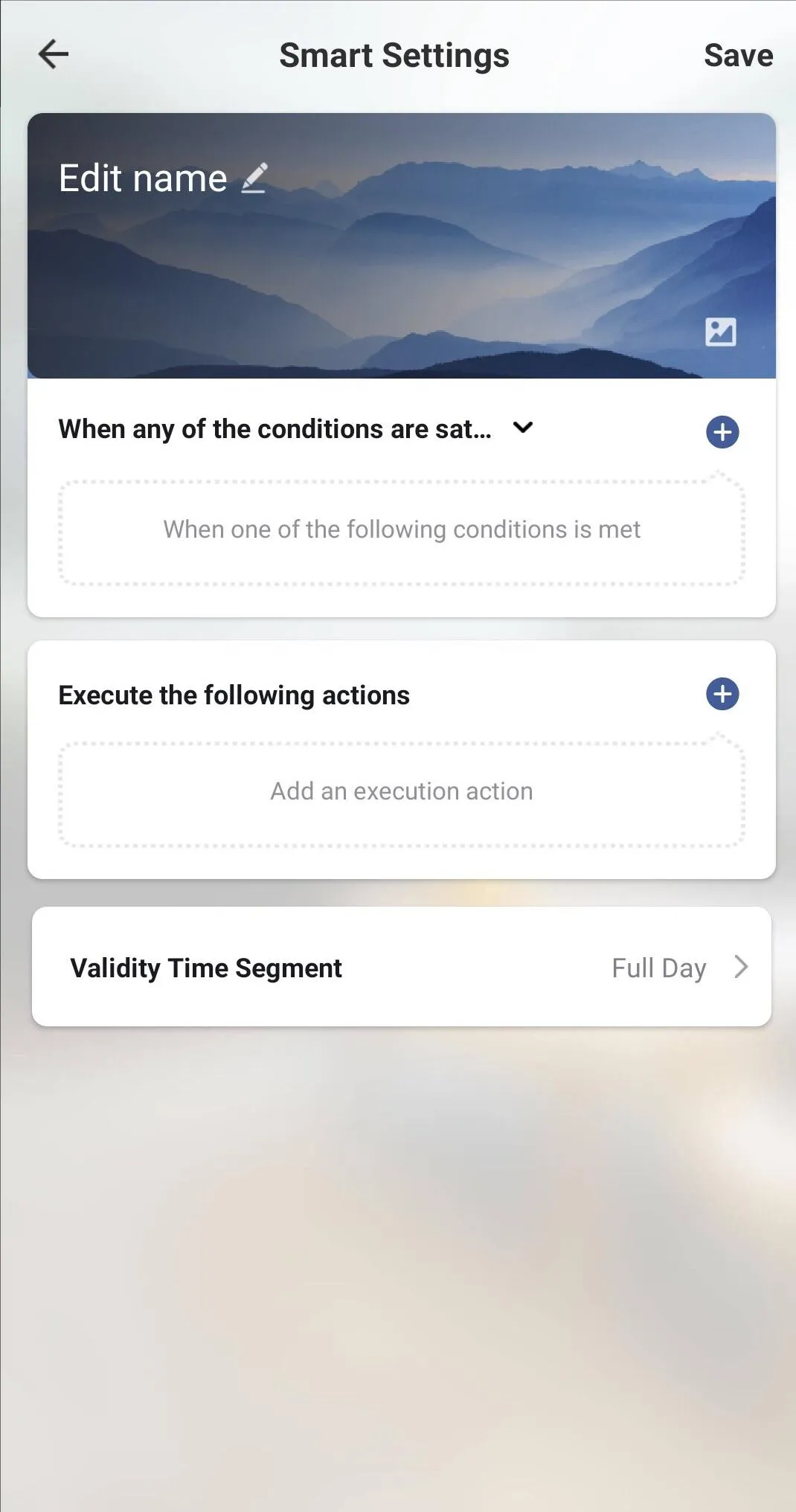Open the background image picker icon
Screen dimensions: 796x1512
[x=720, y=332]
